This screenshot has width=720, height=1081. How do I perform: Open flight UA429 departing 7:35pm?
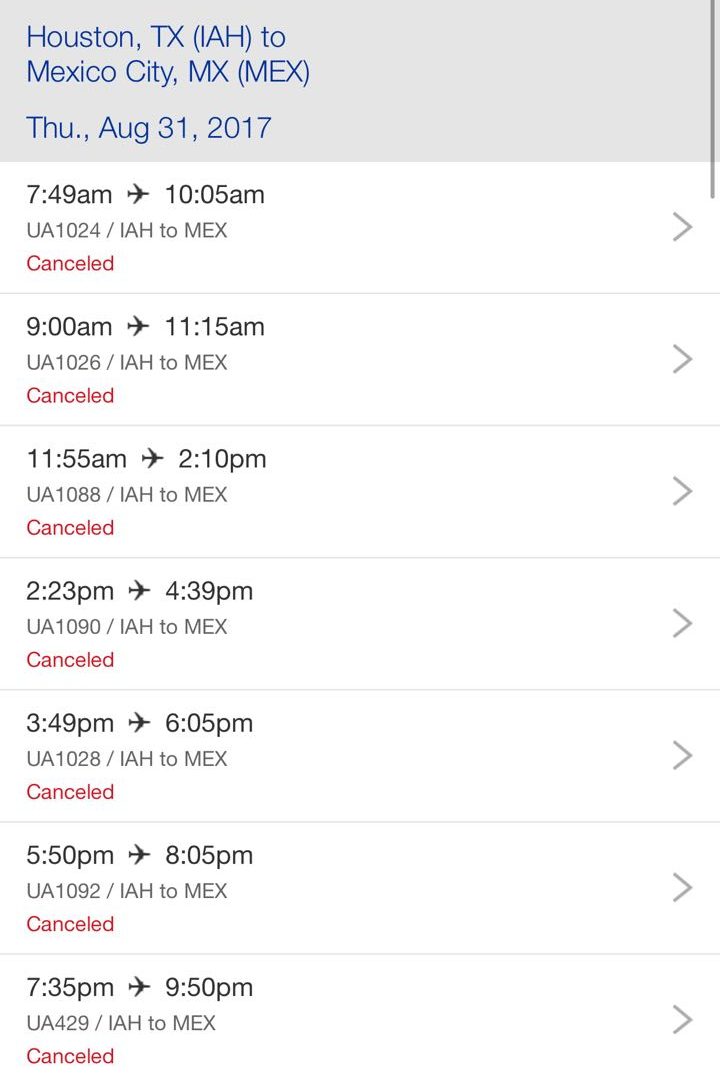(x=360, y=1020)
